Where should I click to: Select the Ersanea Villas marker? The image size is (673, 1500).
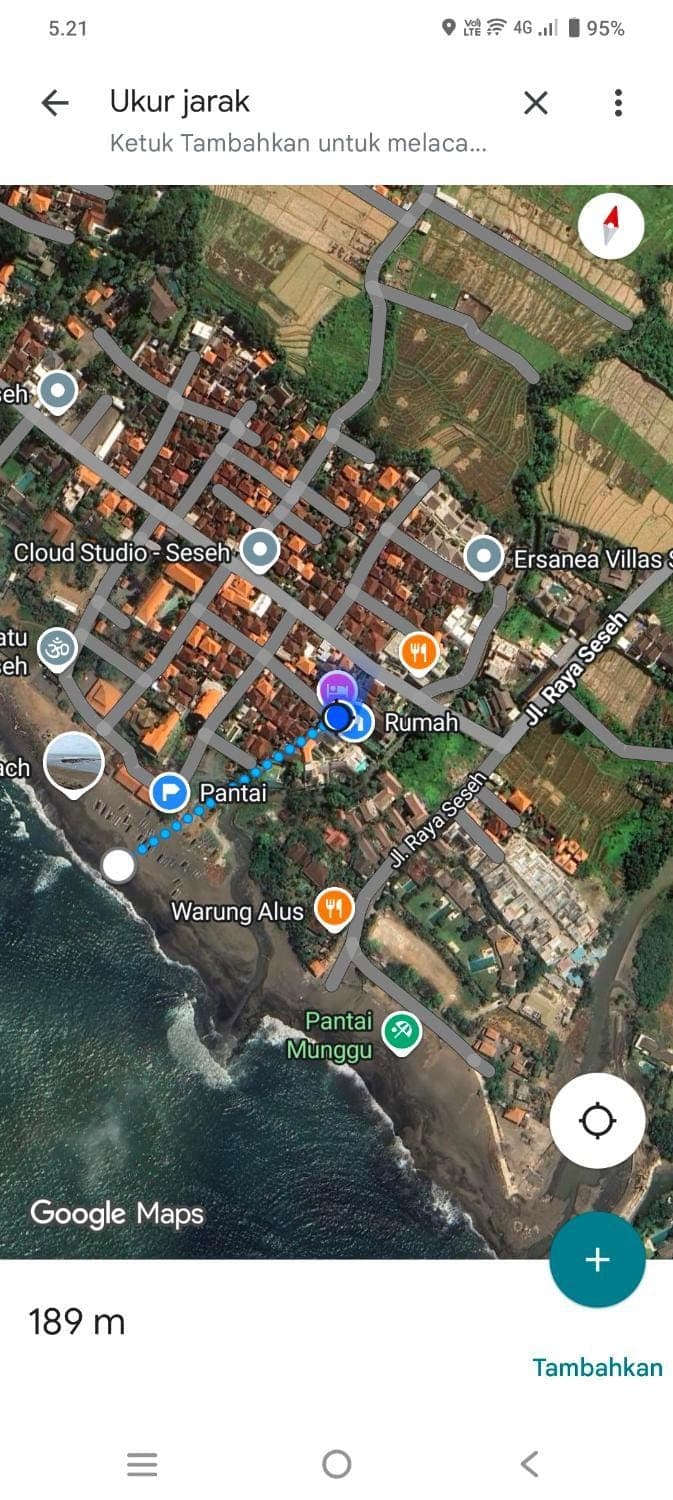coord(484,555)
